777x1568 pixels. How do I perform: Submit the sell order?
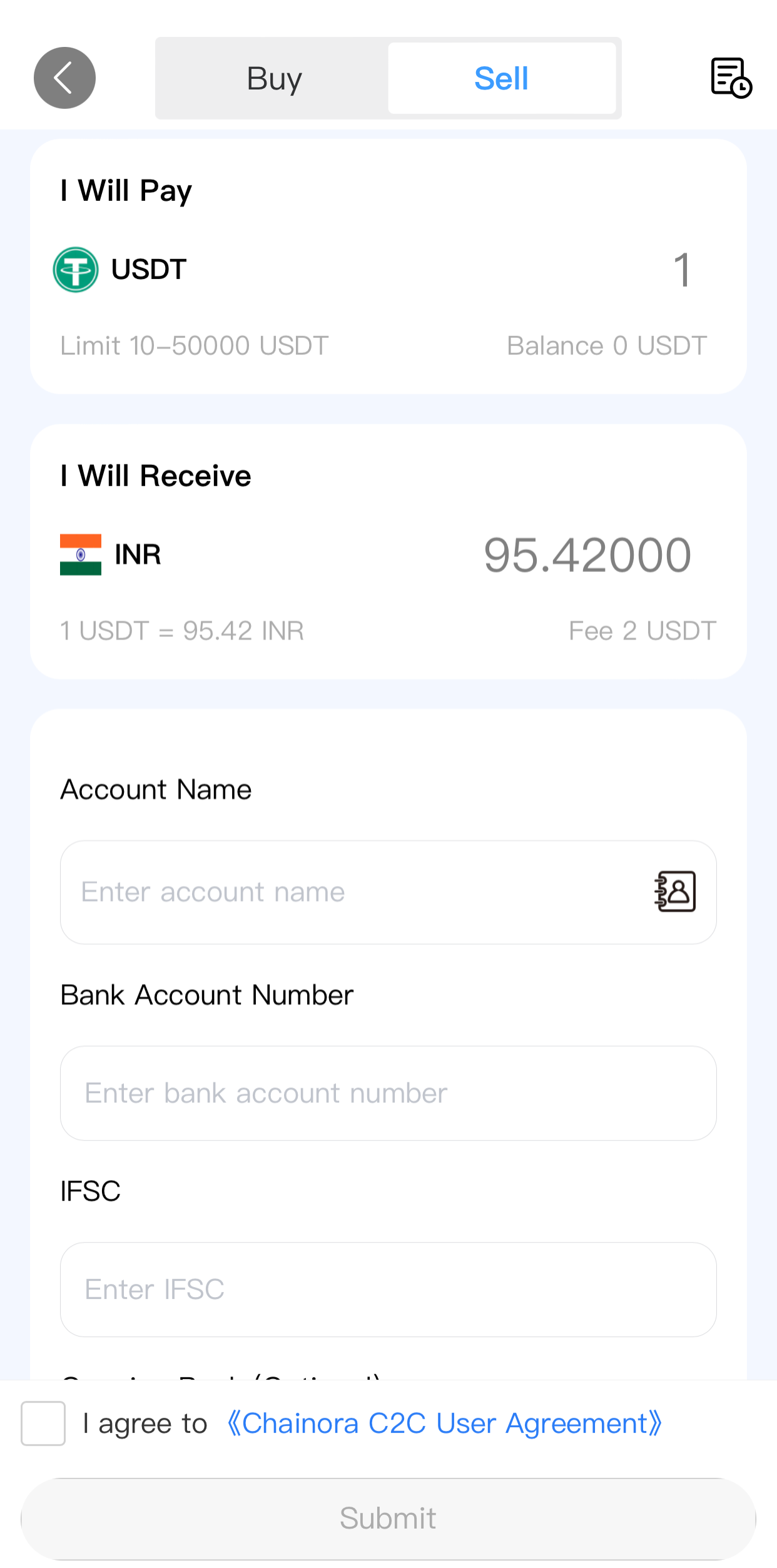[x=388, y=1519]
